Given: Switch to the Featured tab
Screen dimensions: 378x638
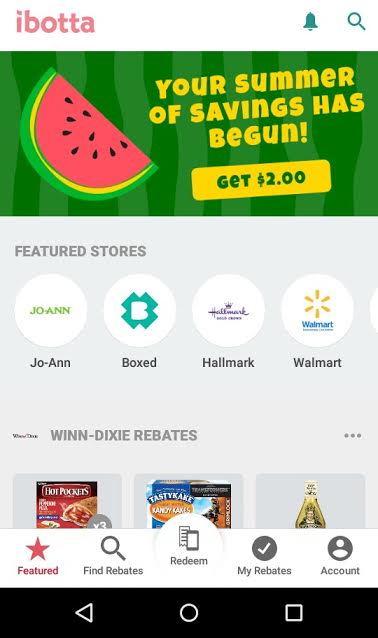Looking at the screenshot, I should 38,556.
